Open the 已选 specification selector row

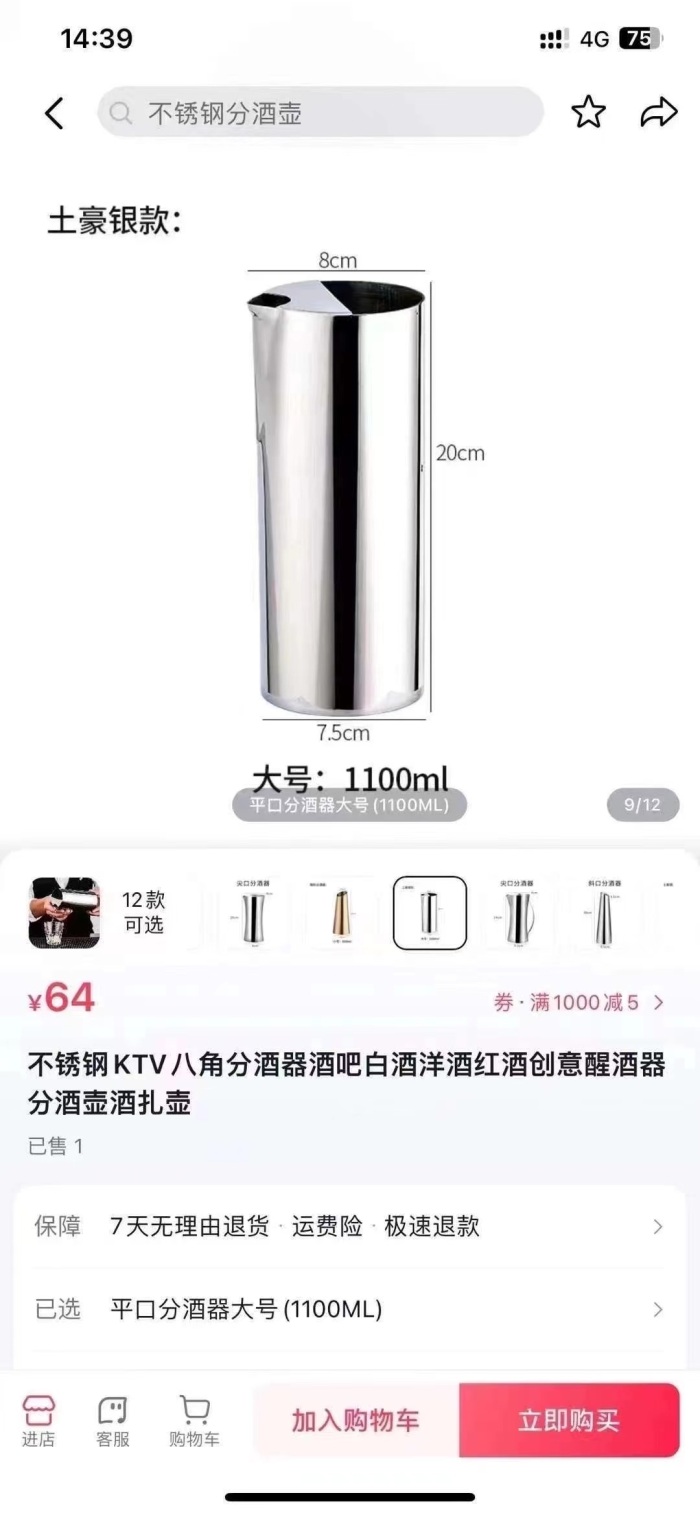click(x=350, y=1309)
